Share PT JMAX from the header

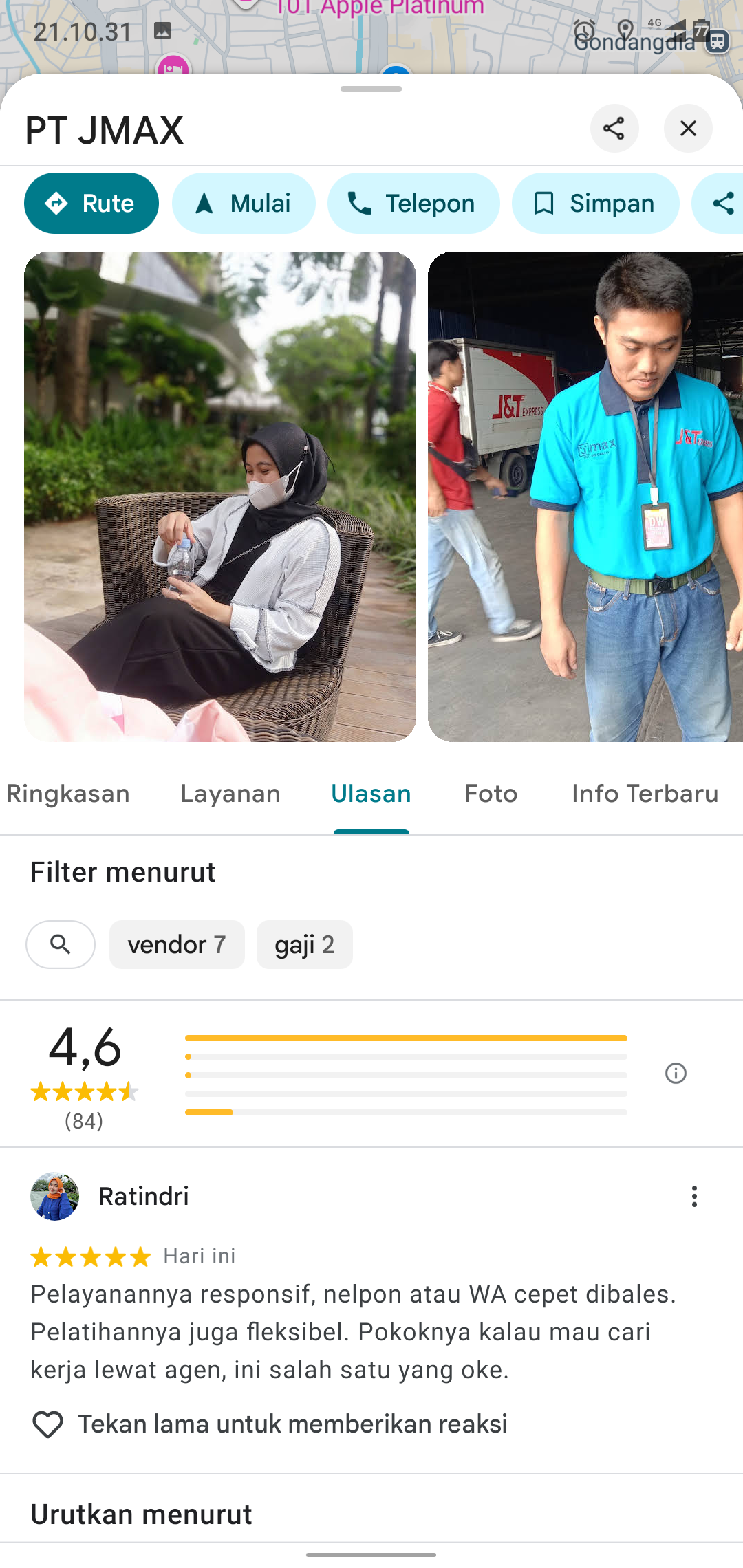point(614,129)
